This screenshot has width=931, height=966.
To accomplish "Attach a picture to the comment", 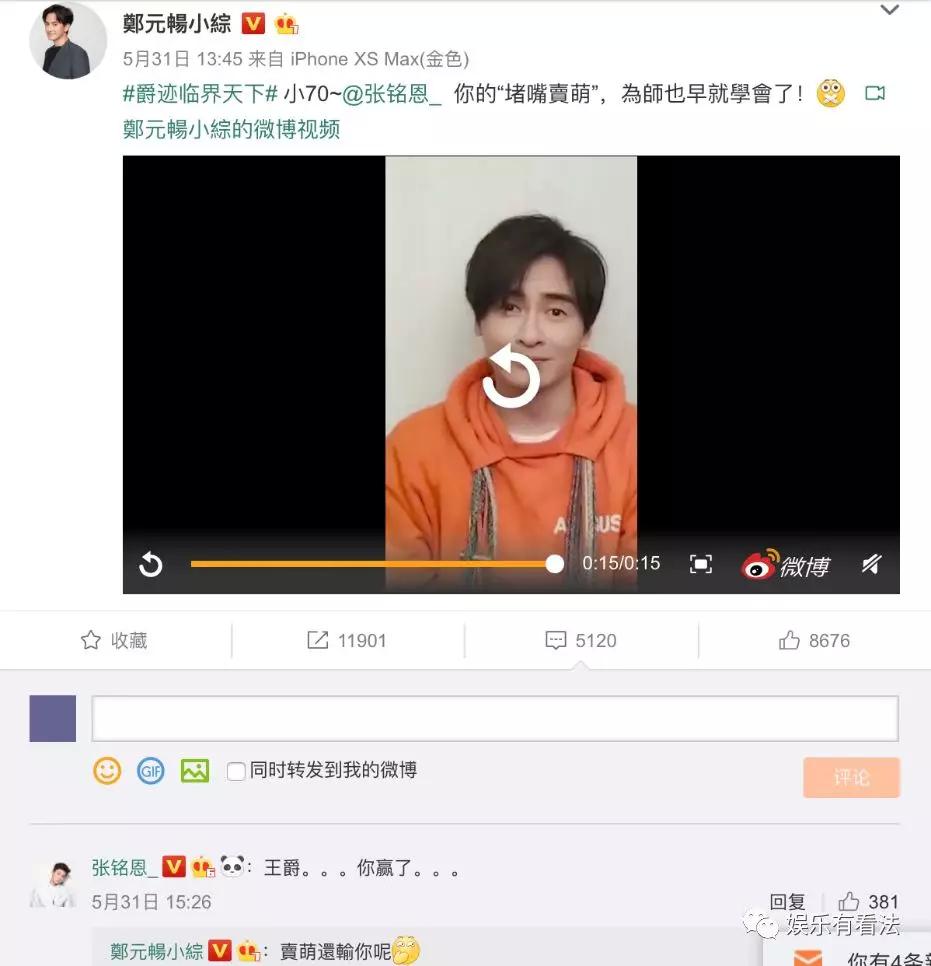I will (195, 771).
